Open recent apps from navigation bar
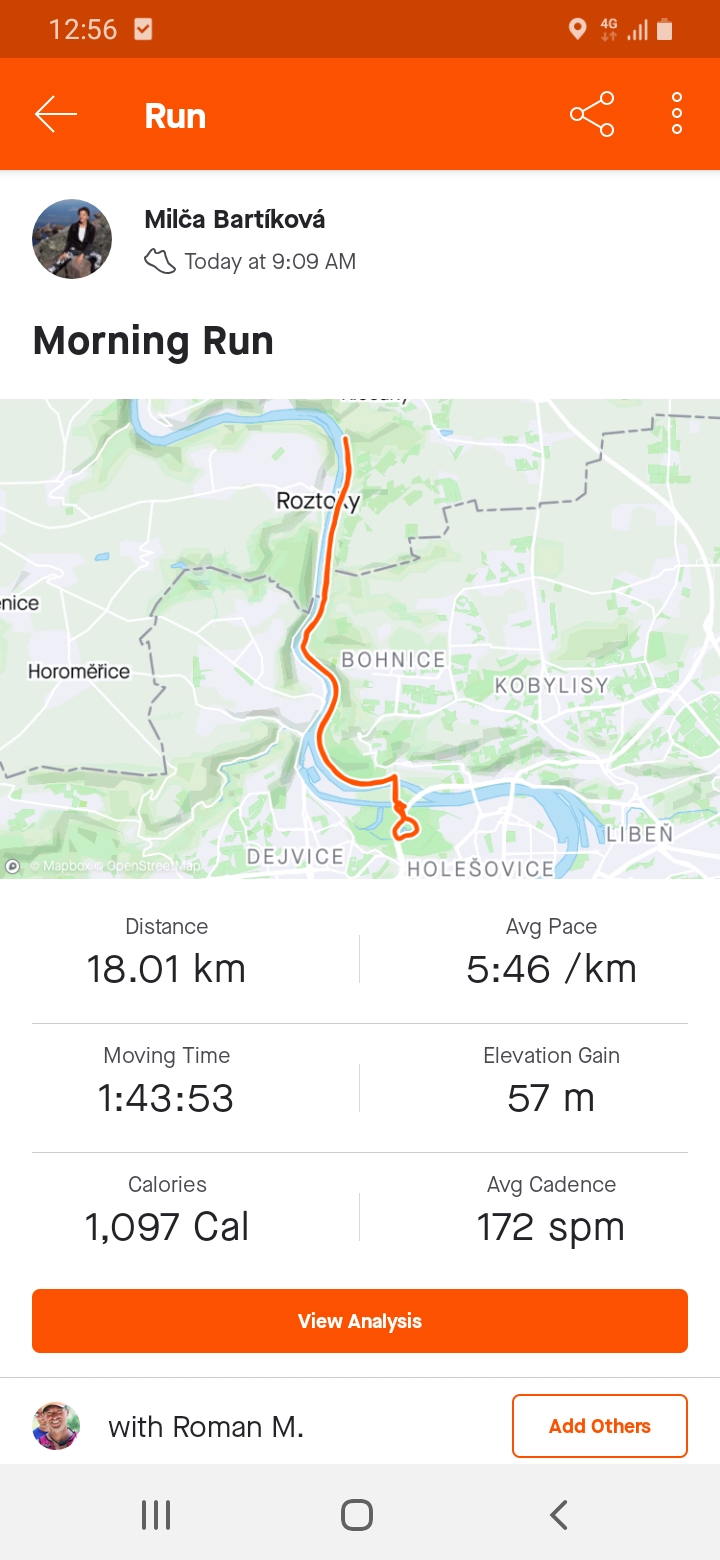The height and width of the screenshot is (1560, 720). pyautogui.click(x=156, y=1515)
